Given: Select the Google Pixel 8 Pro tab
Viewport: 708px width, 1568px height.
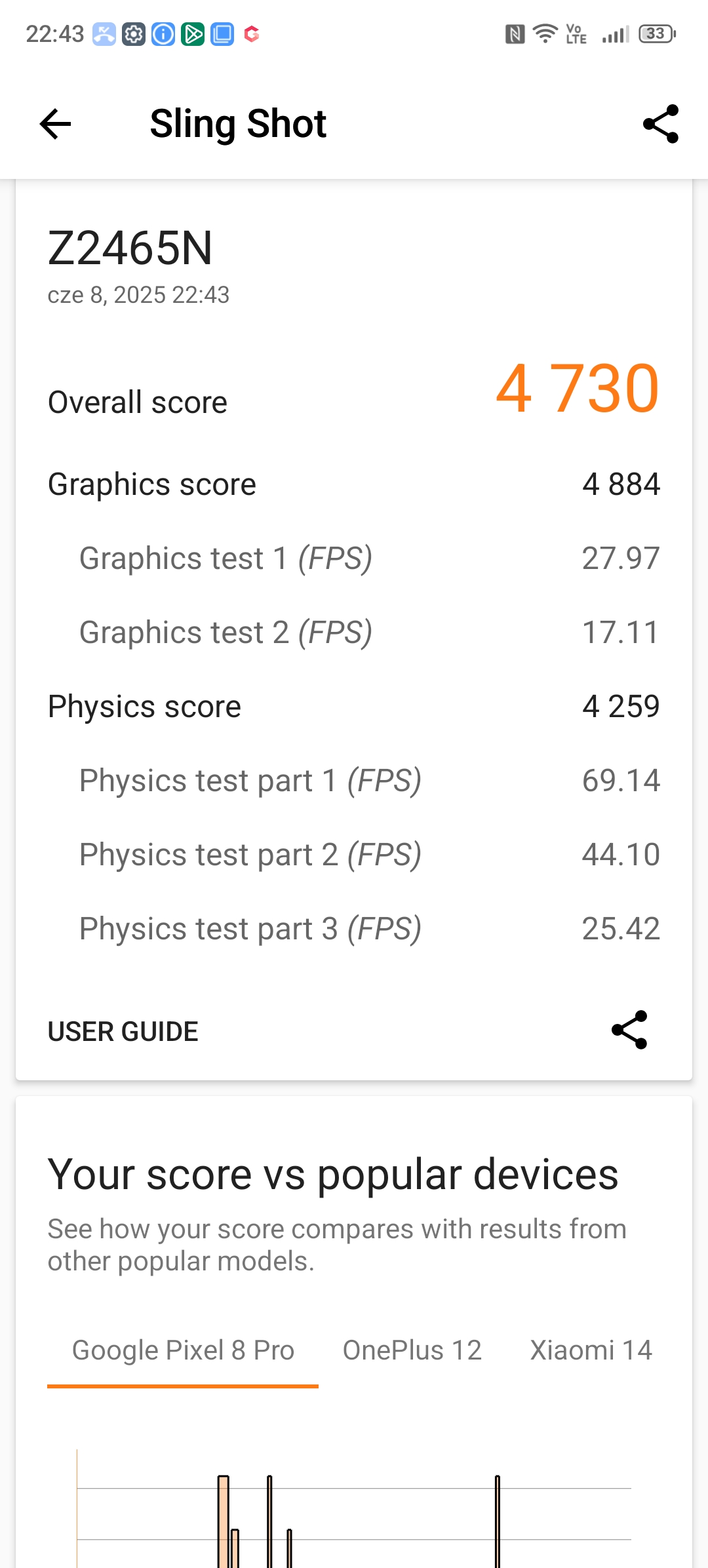Looking at the screenshot, I should pos(183,1350).
